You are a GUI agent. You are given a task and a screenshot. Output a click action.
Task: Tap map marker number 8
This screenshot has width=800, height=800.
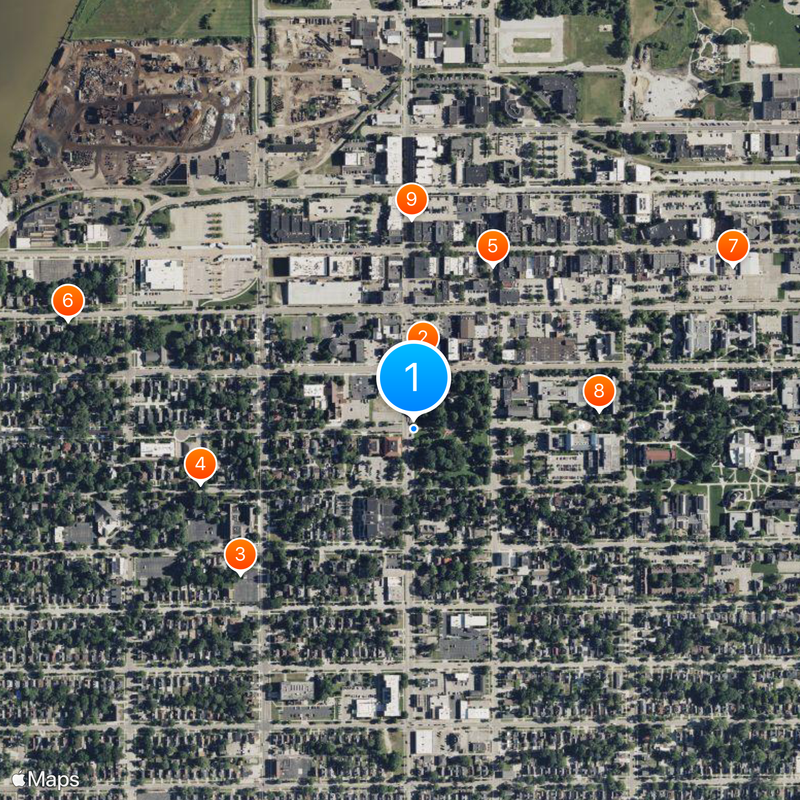pos(598,390)
